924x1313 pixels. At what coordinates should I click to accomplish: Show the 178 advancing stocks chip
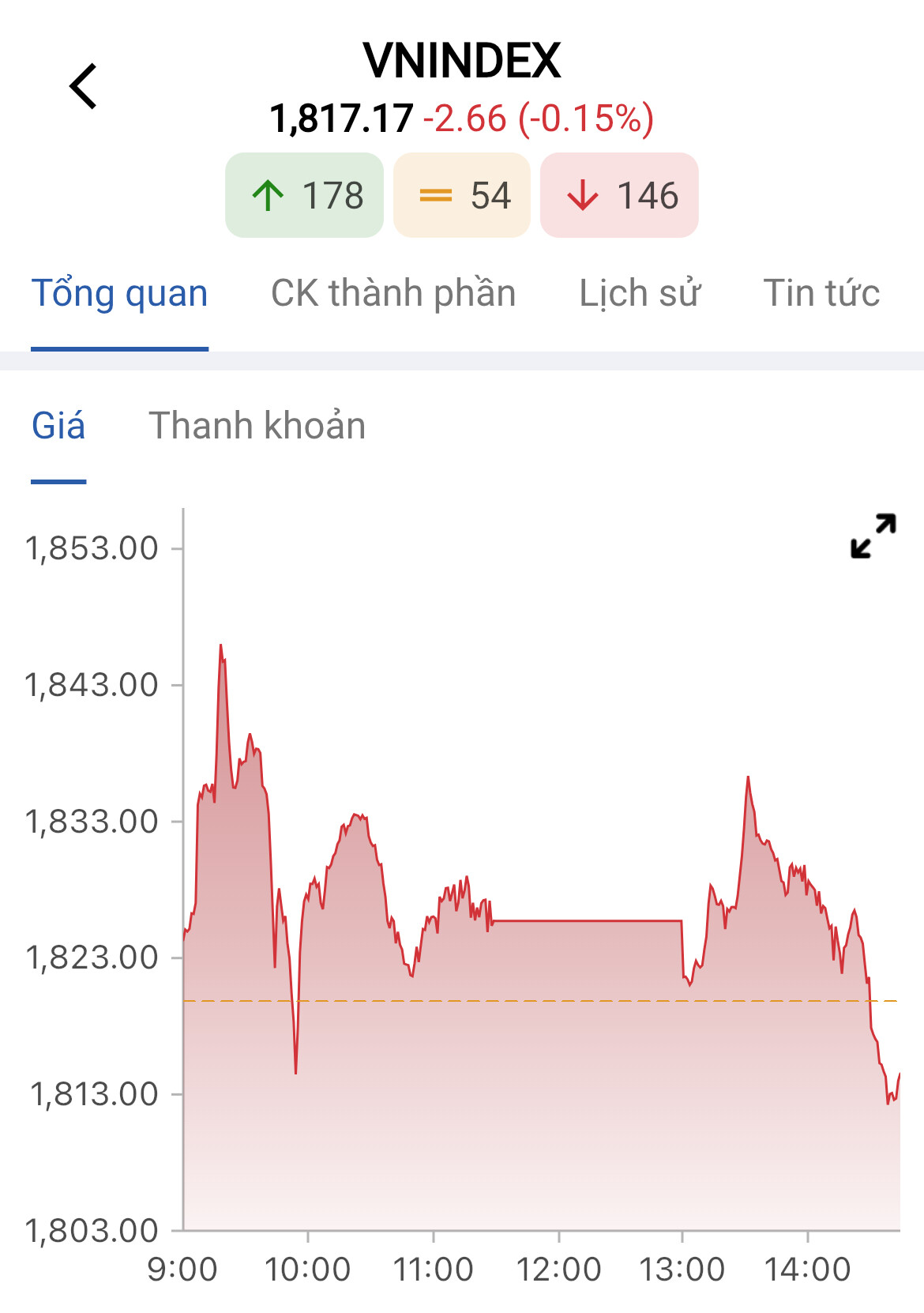[x=305, y=195]
